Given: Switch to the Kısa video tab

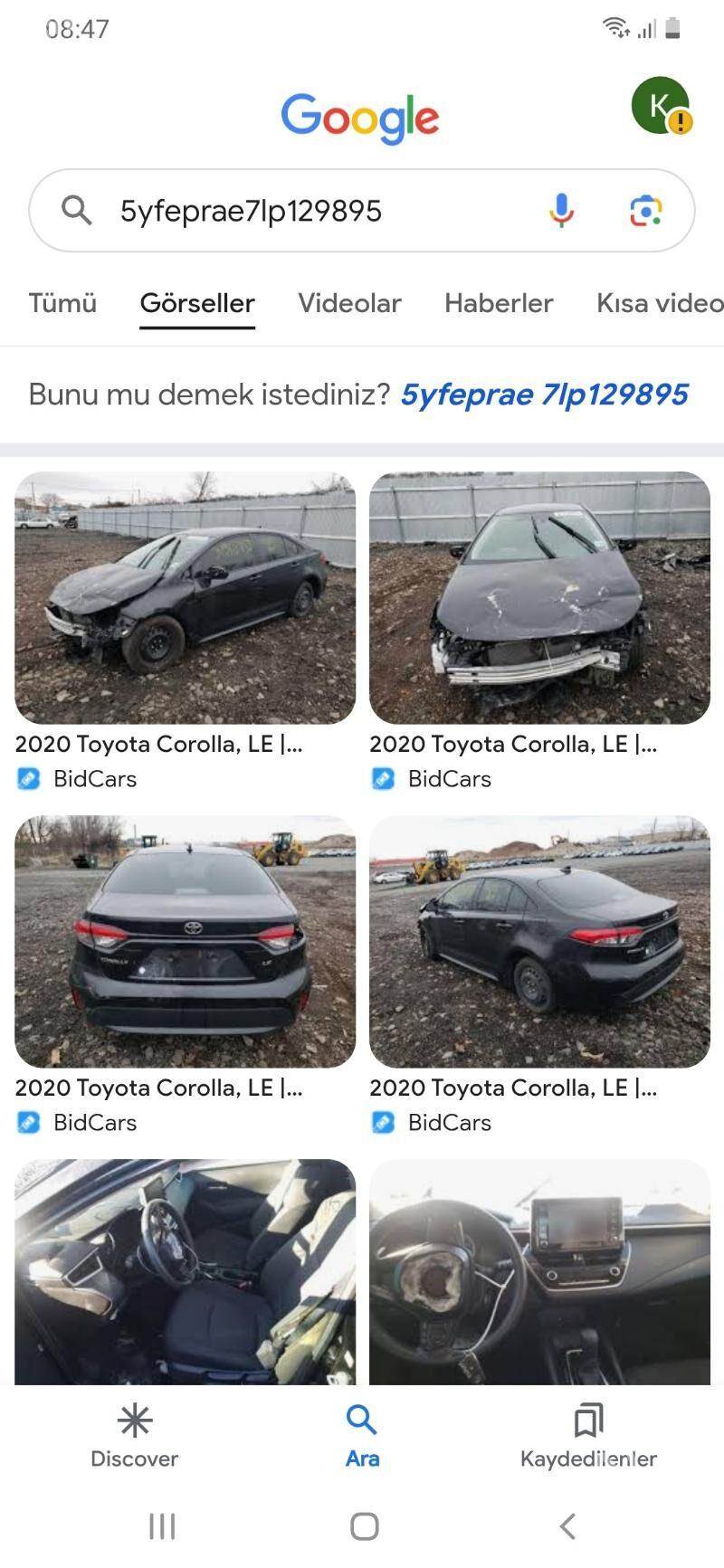Looking at the screenshot, I should 659,303.
